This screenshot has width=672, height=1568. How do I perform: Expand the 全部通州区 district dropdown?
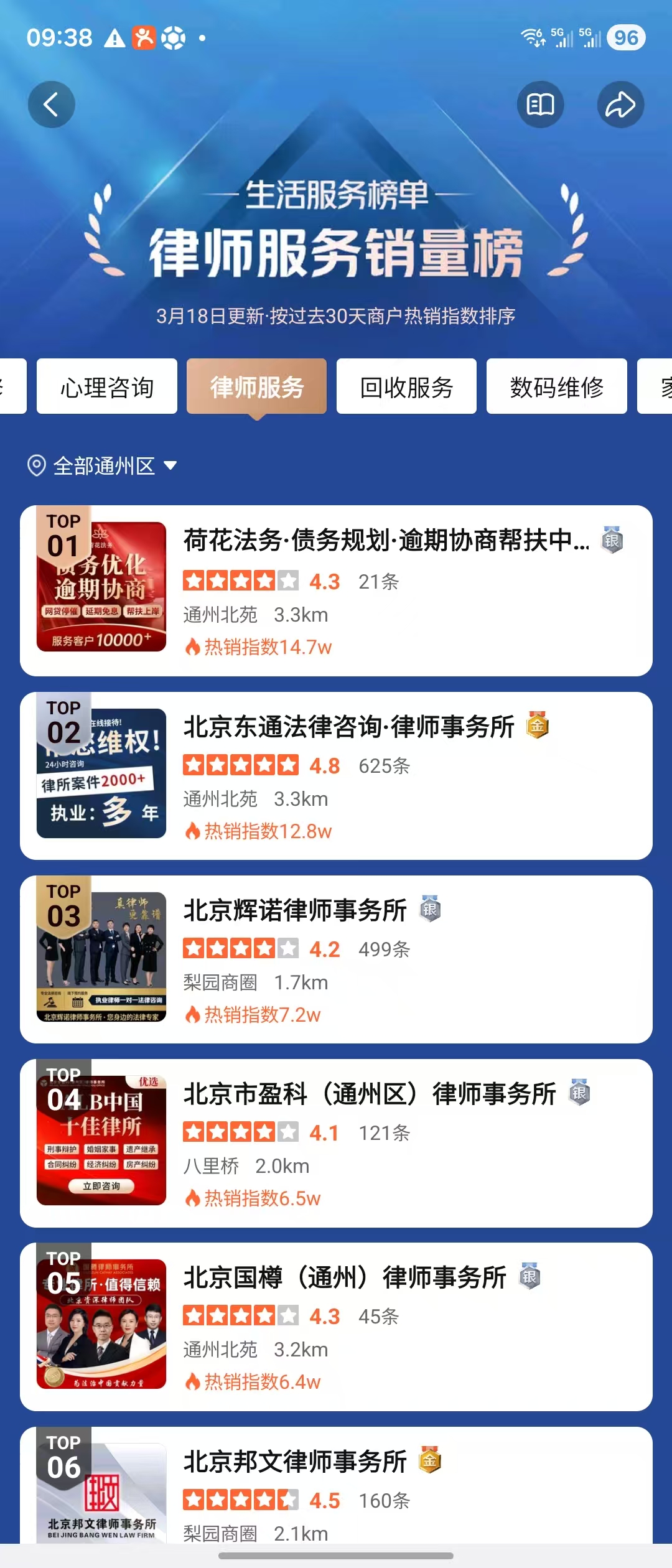[x=171, y=465]
